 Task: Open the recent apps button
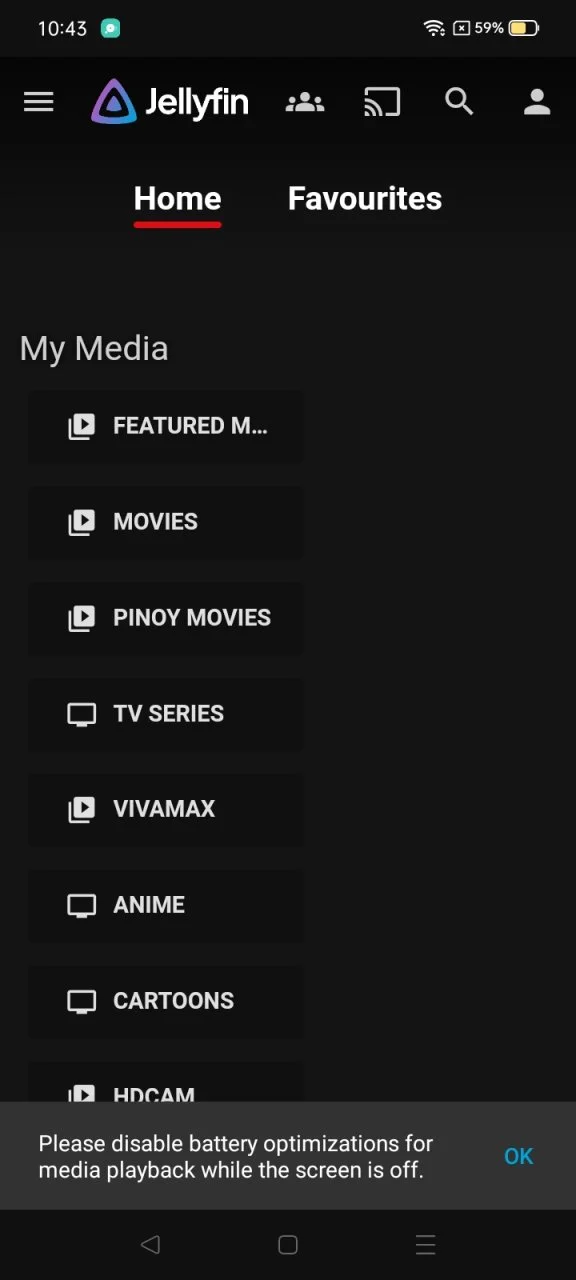(x=426, y=1244)
